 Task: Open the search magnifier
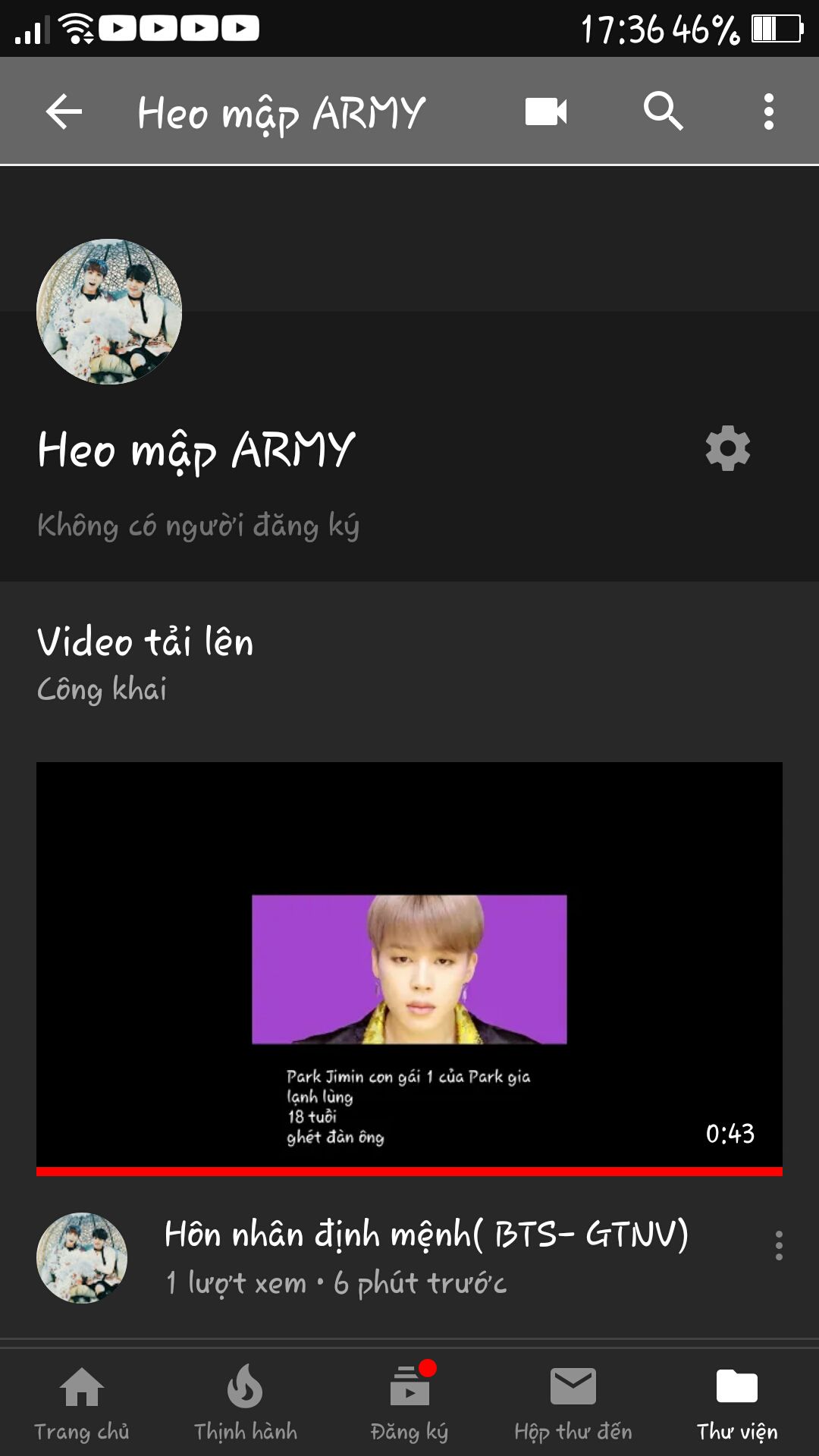coord(663,112)
